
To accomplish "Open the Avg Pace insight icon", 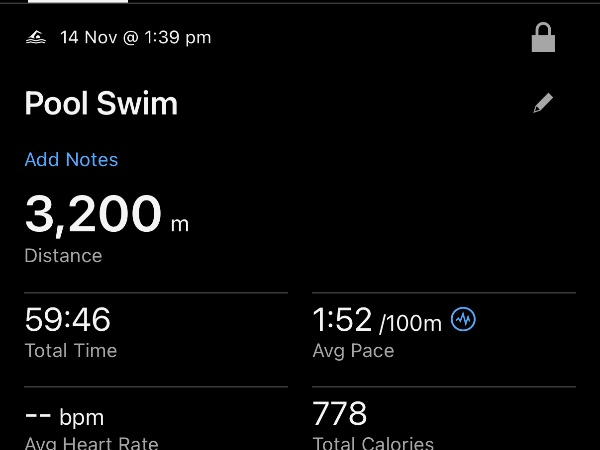I will pos(463,320).
